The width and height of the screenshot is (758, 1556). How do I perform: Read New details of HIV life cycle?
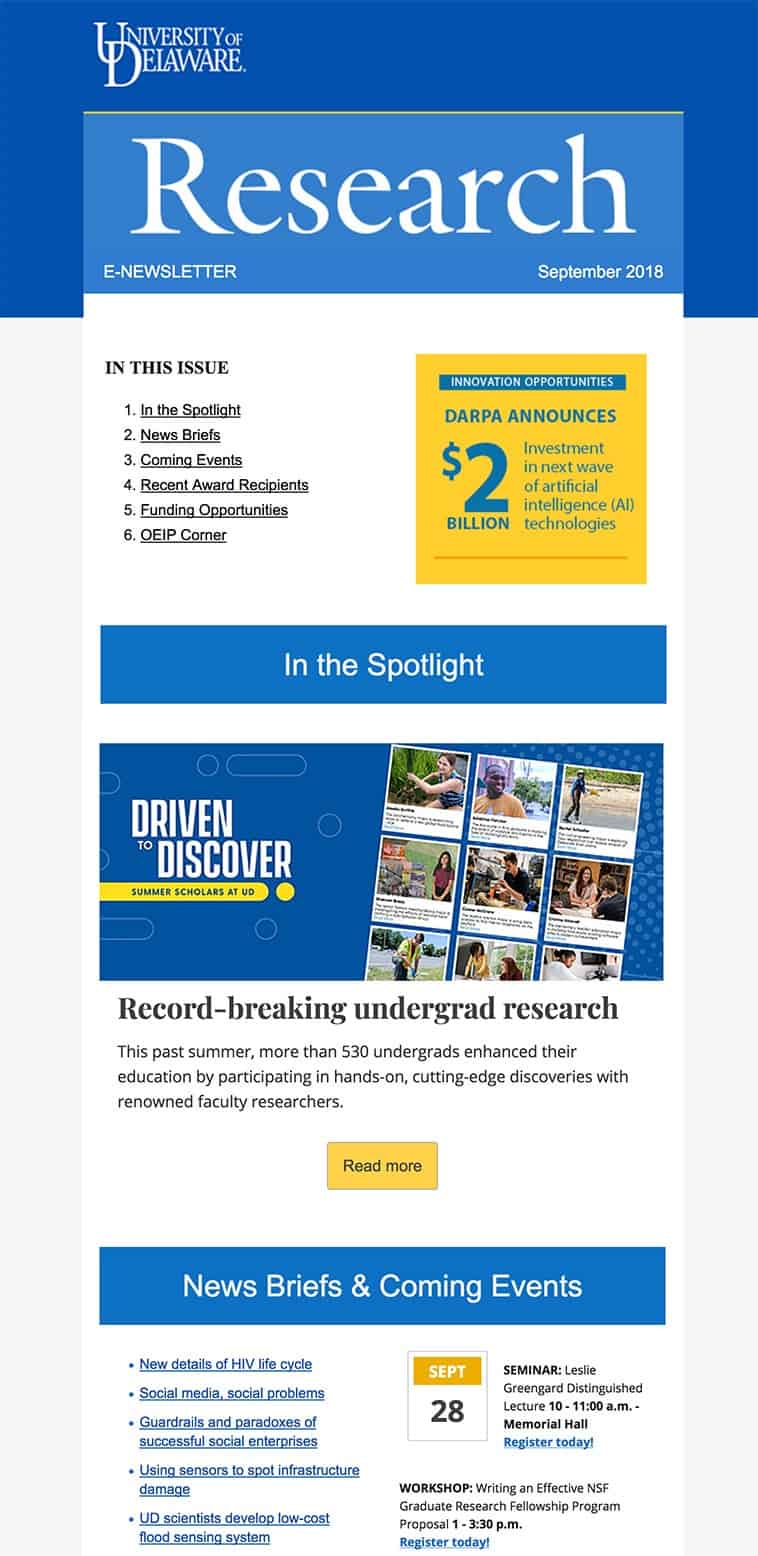[225, 1364]
